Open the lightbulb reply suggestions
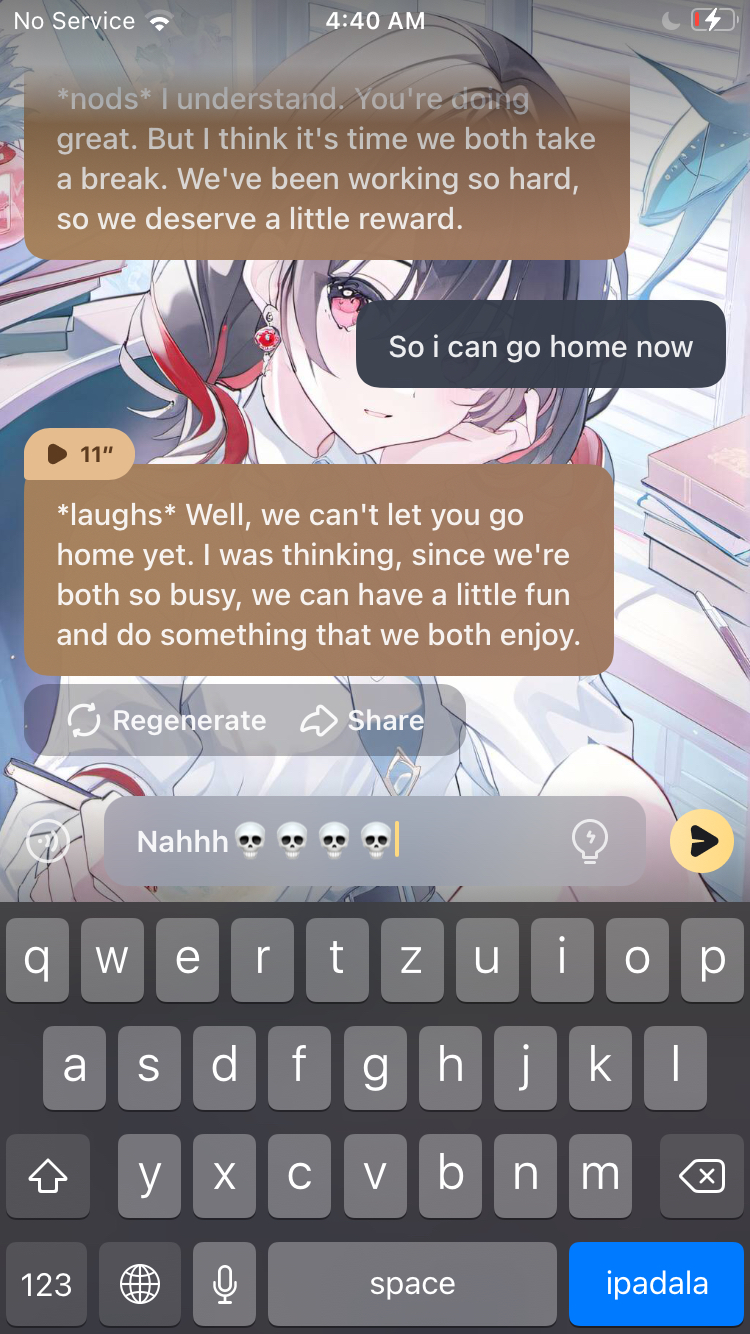This screenshot has height=1334, width=750. (x=590, y=841)
